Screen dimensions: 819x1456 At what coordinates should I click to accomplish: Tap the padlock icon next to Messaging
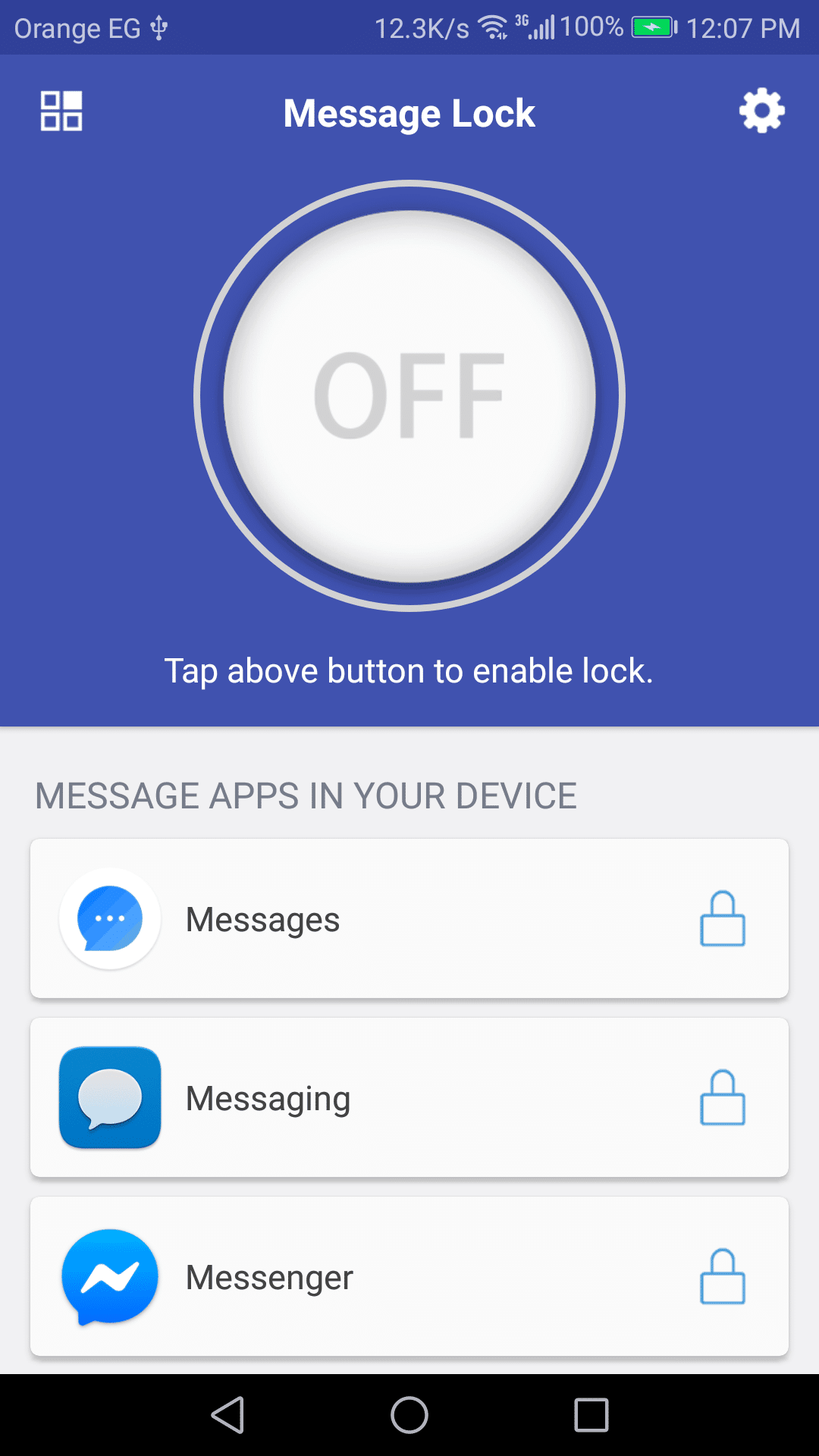tap(722, 1097)
